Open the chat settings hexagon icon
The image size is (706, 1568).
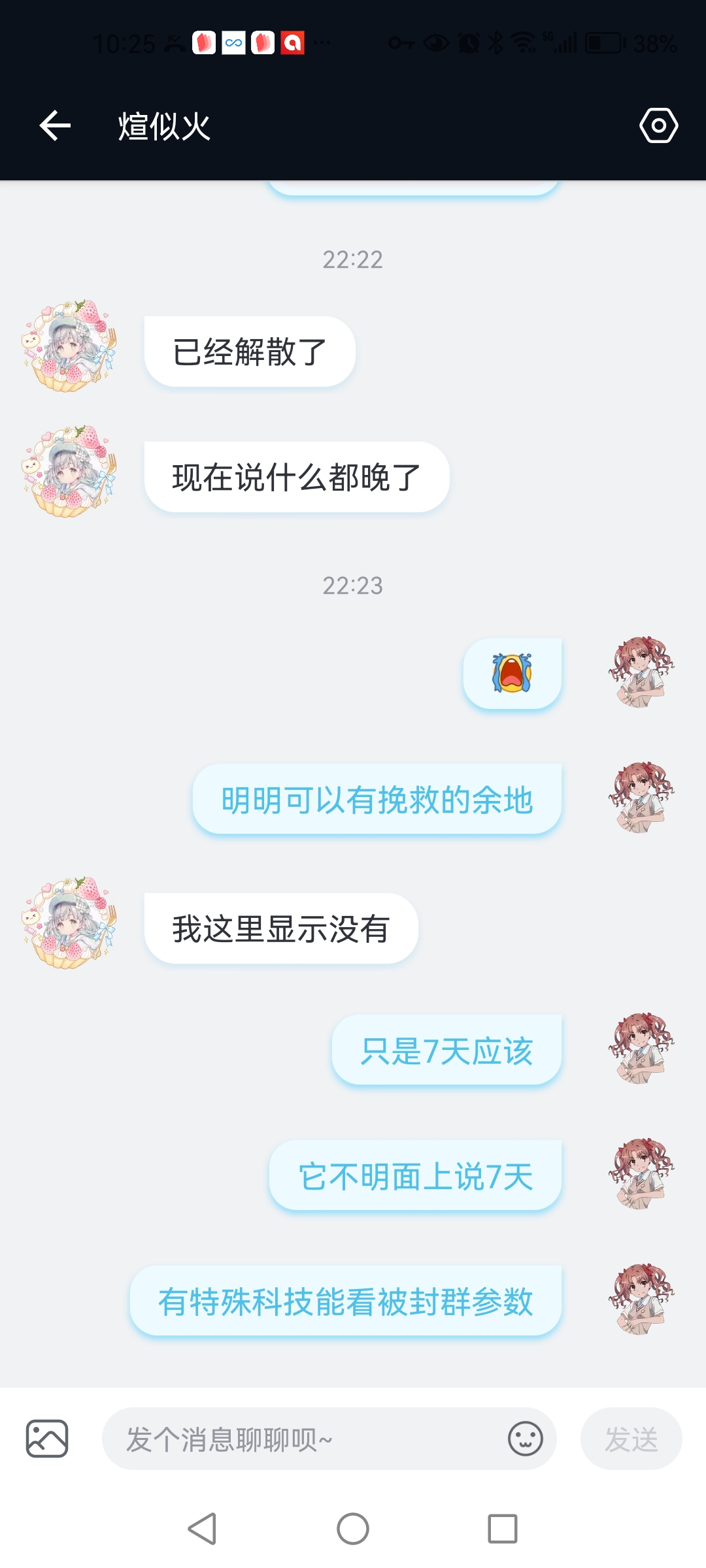[658, 125]
